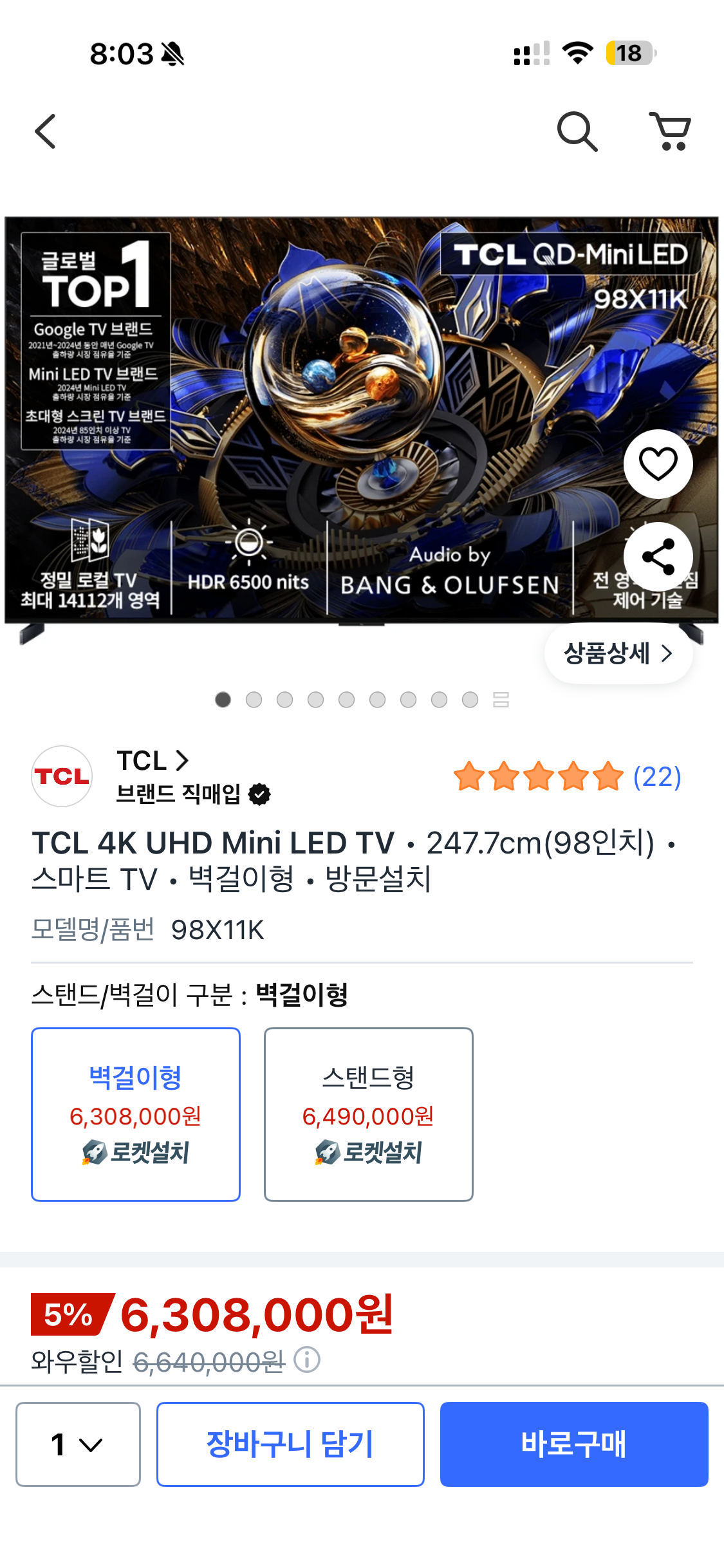Add item with 장바구니 담기

(290, 1444)
